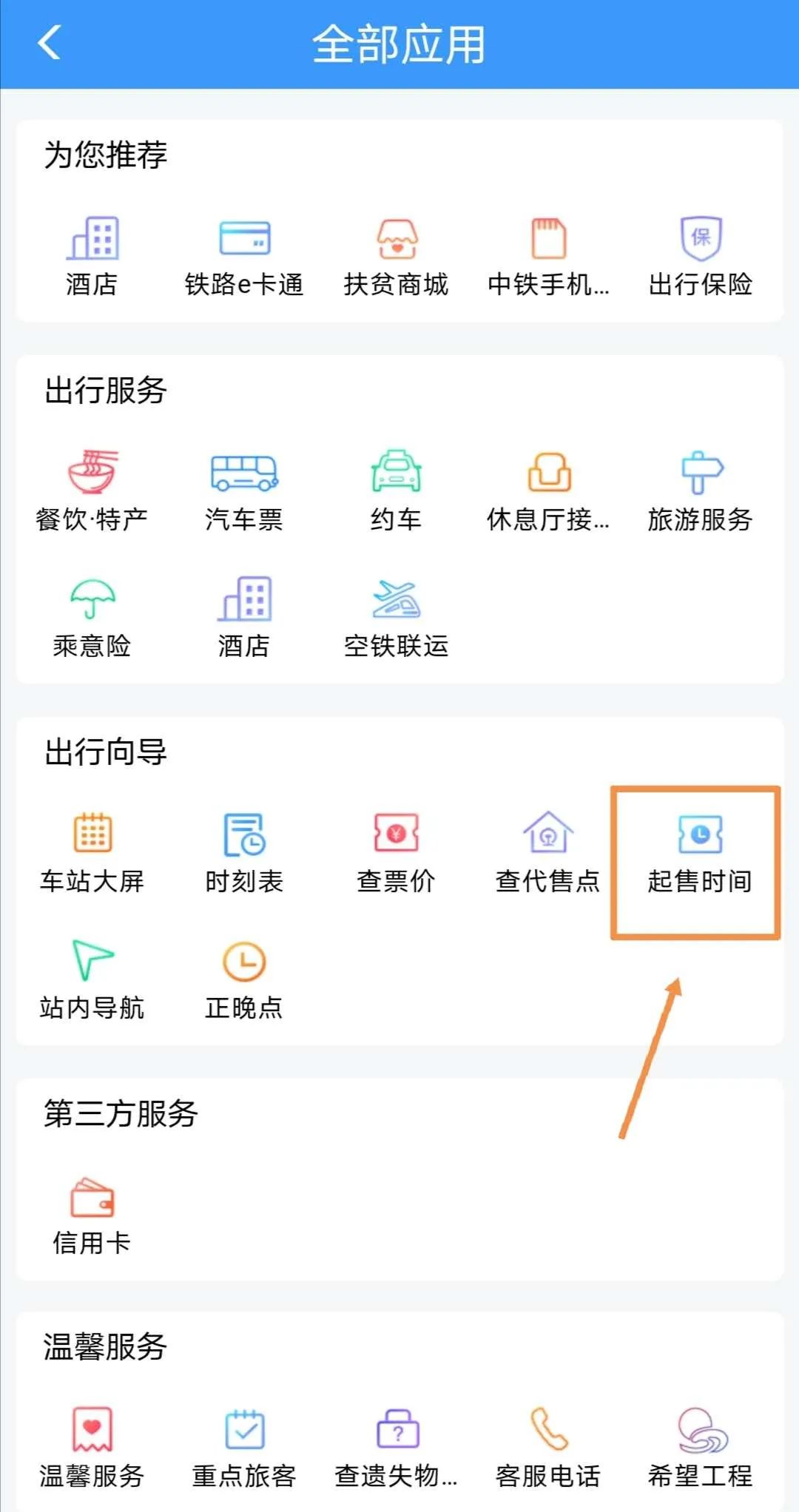
Task: Open 休息厅接 lounge service
Action: (x=546, y=488)
